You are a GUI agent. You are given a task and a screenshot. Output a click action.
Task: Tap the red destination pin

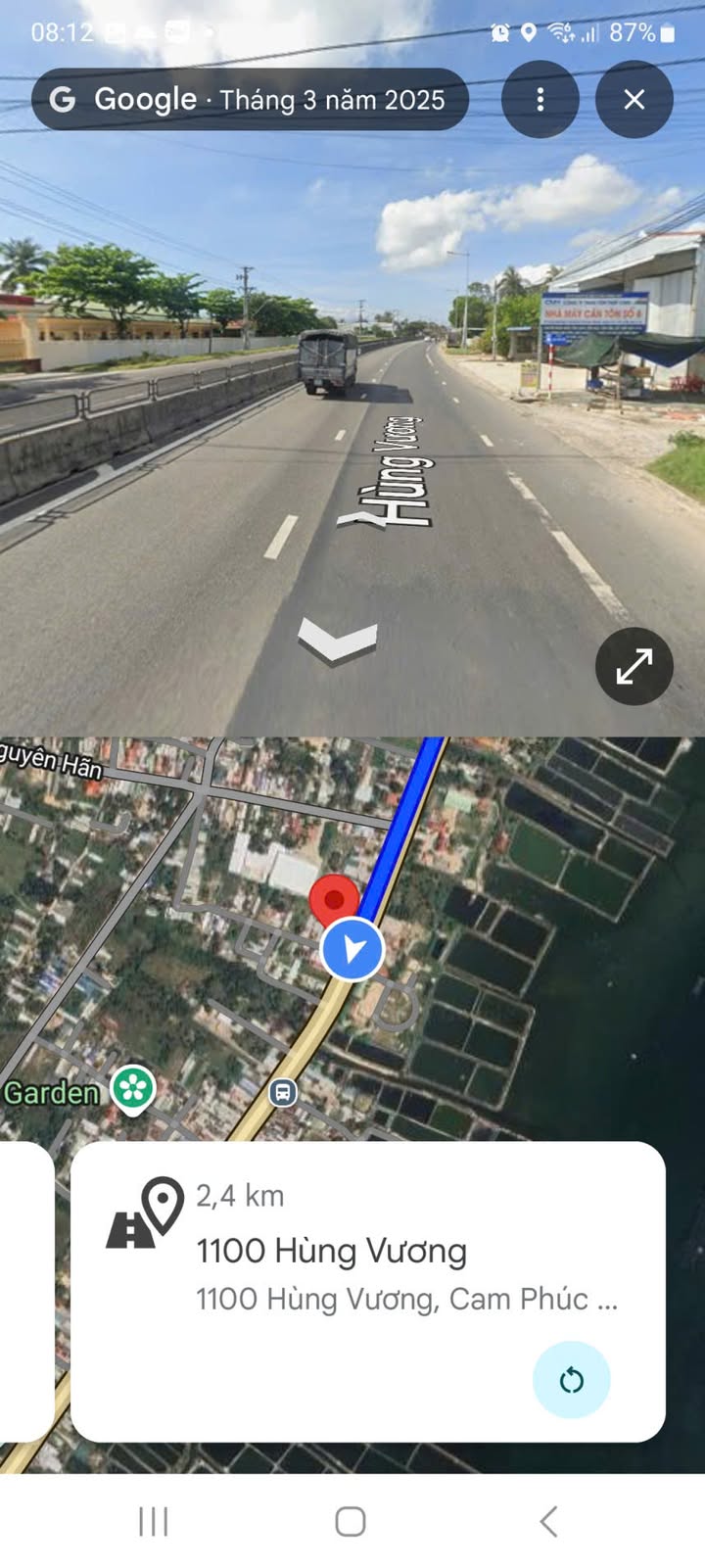point(334,899)
